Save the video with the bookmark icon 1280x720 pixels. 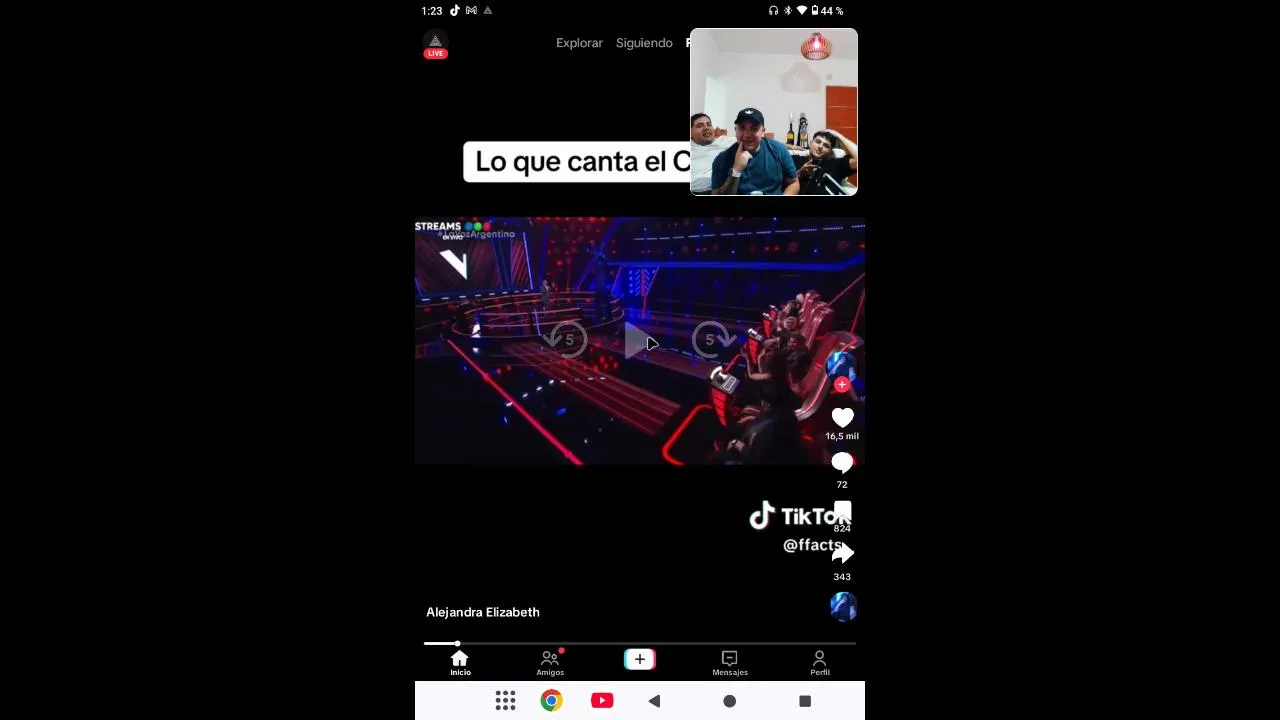pyautogui.click(x=842, y=511)
